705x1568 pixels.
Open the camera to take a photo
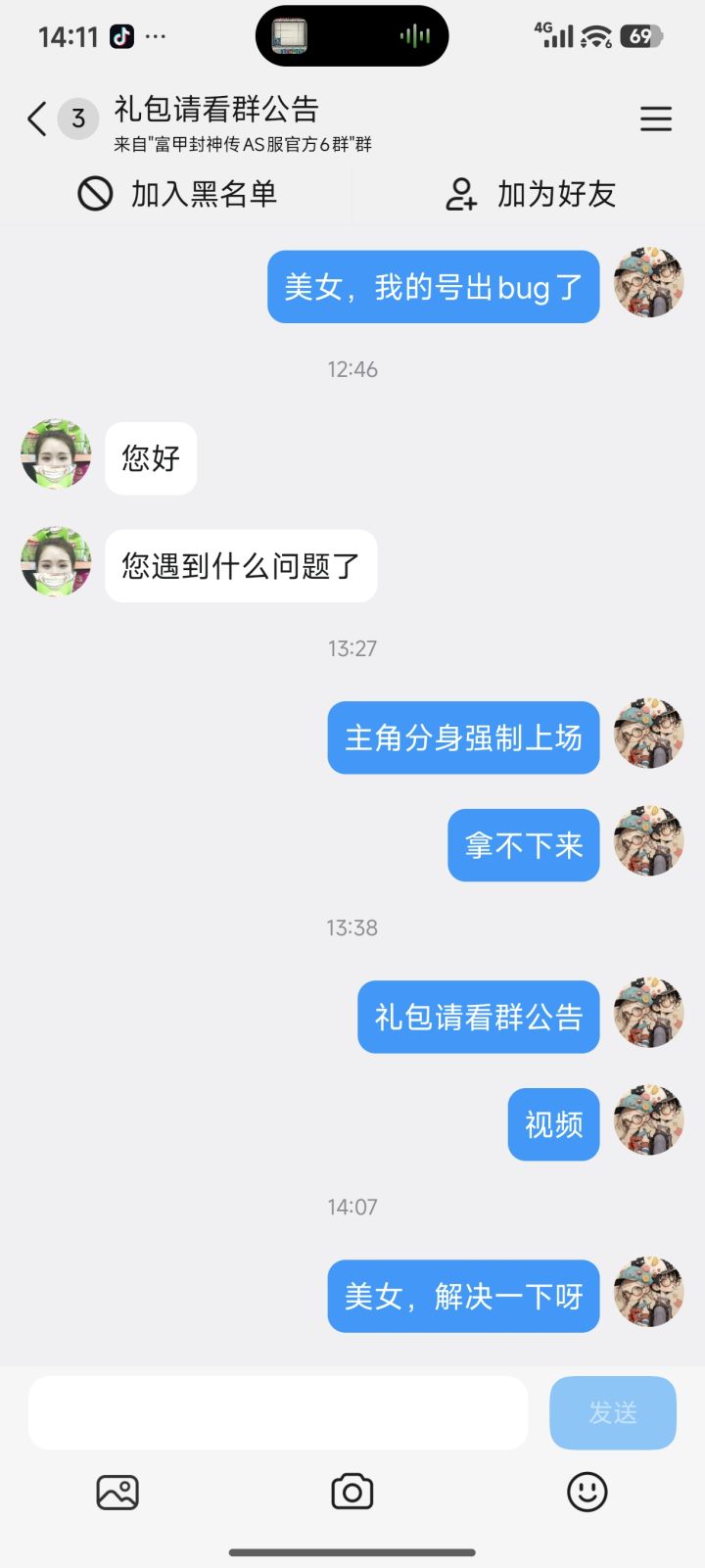click(352, 1491)
